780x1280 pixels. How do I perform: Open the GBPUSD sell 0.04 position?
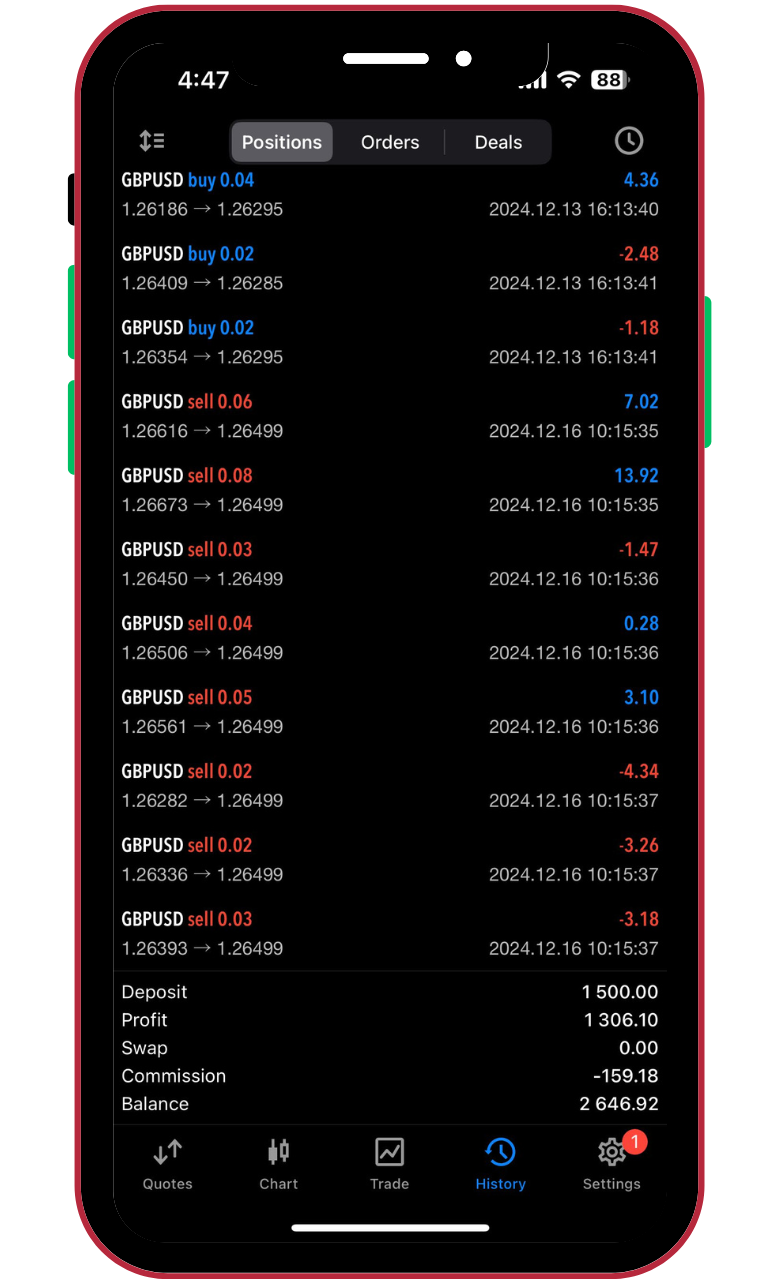pyautogui.click(x=389, y=639)
